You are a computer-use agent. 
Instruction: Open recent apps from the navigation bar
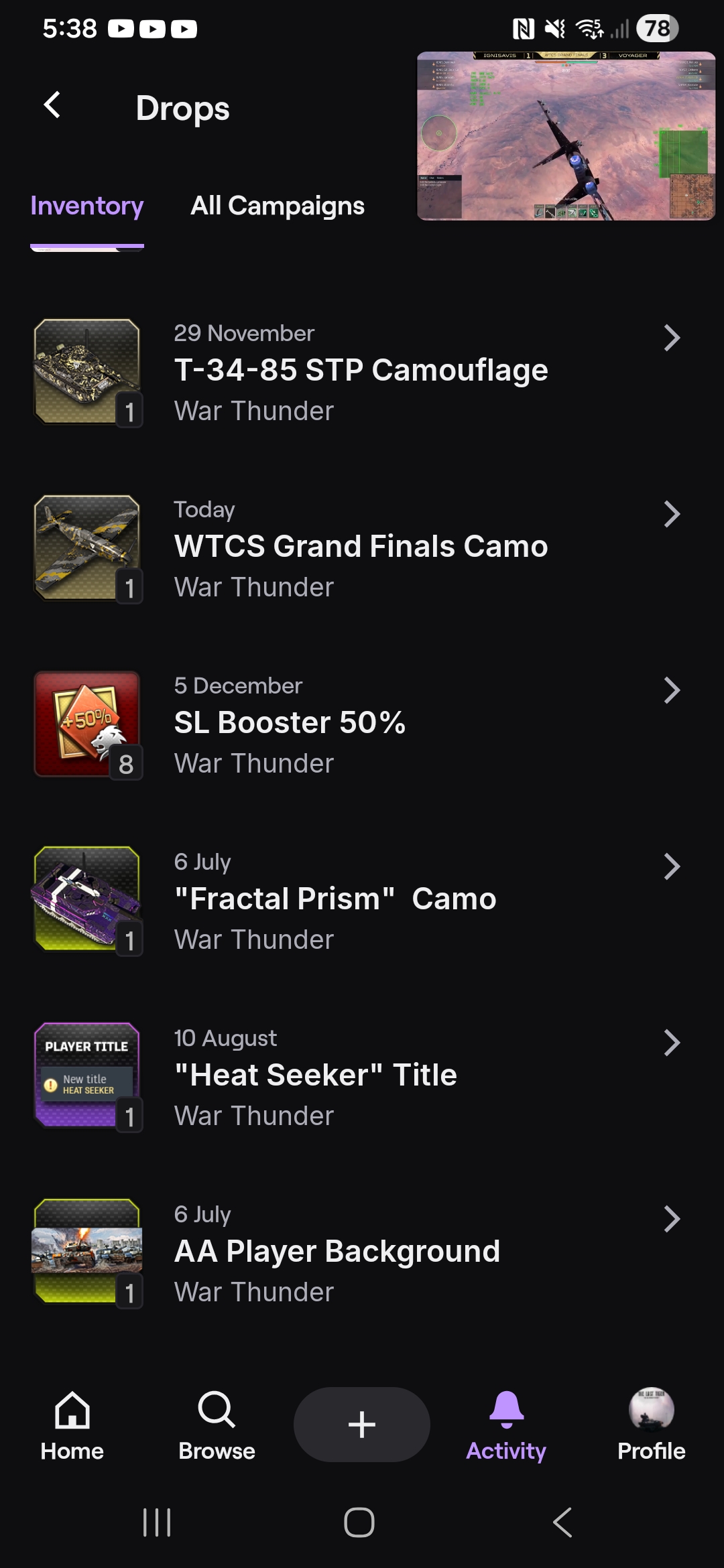(x=157, y=1522)
